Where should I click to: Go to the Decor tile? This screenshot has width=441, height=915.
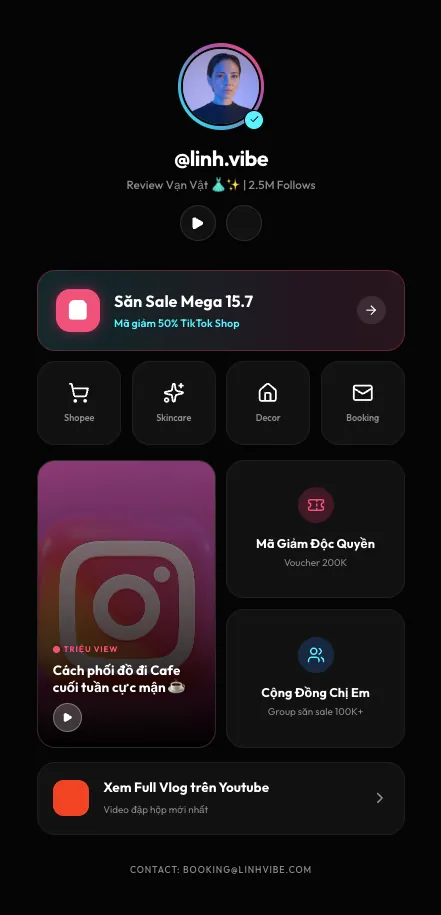pyautogui.click(x=268, y=403)
